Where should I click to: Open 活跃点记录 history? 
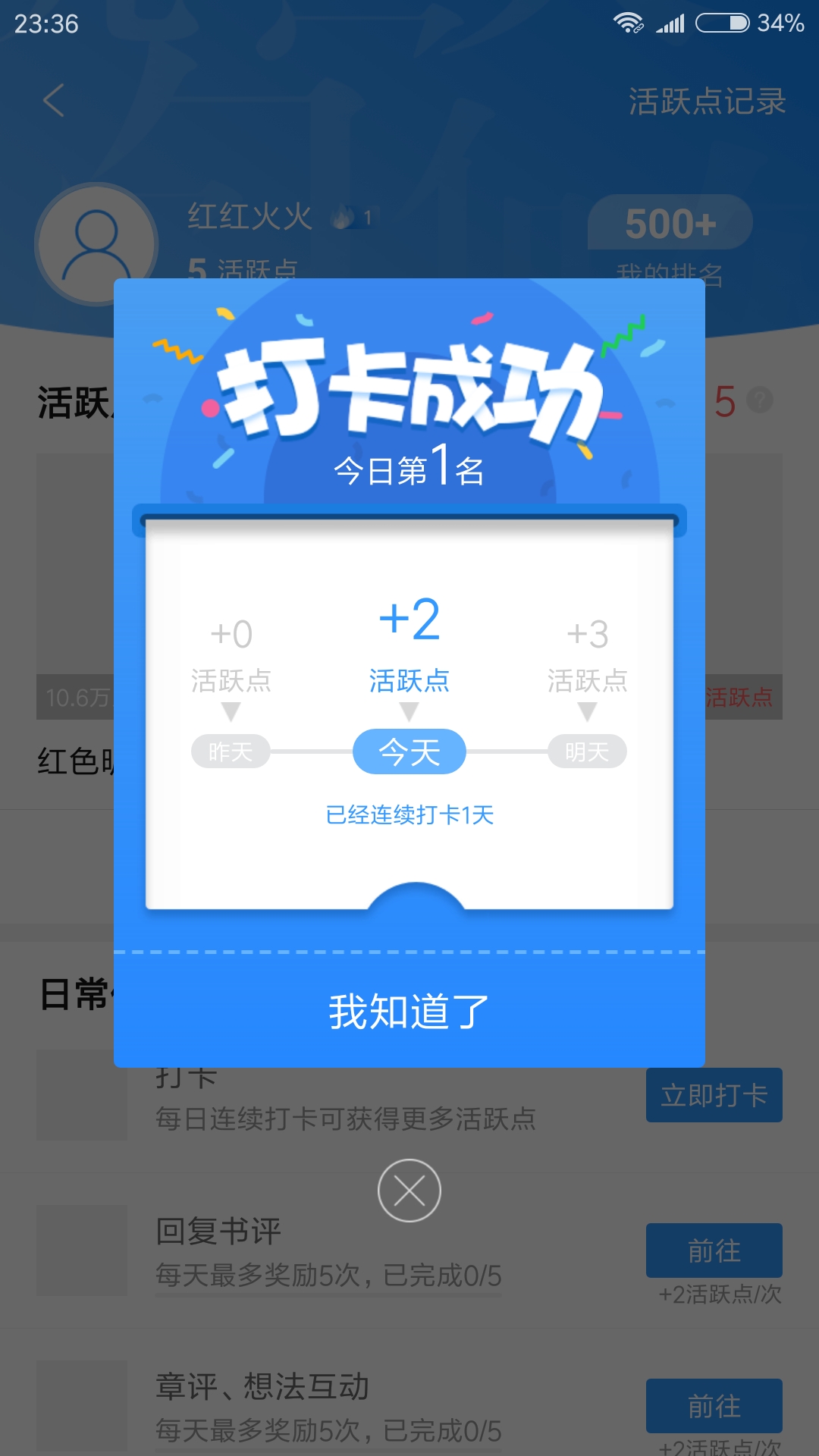707,102
